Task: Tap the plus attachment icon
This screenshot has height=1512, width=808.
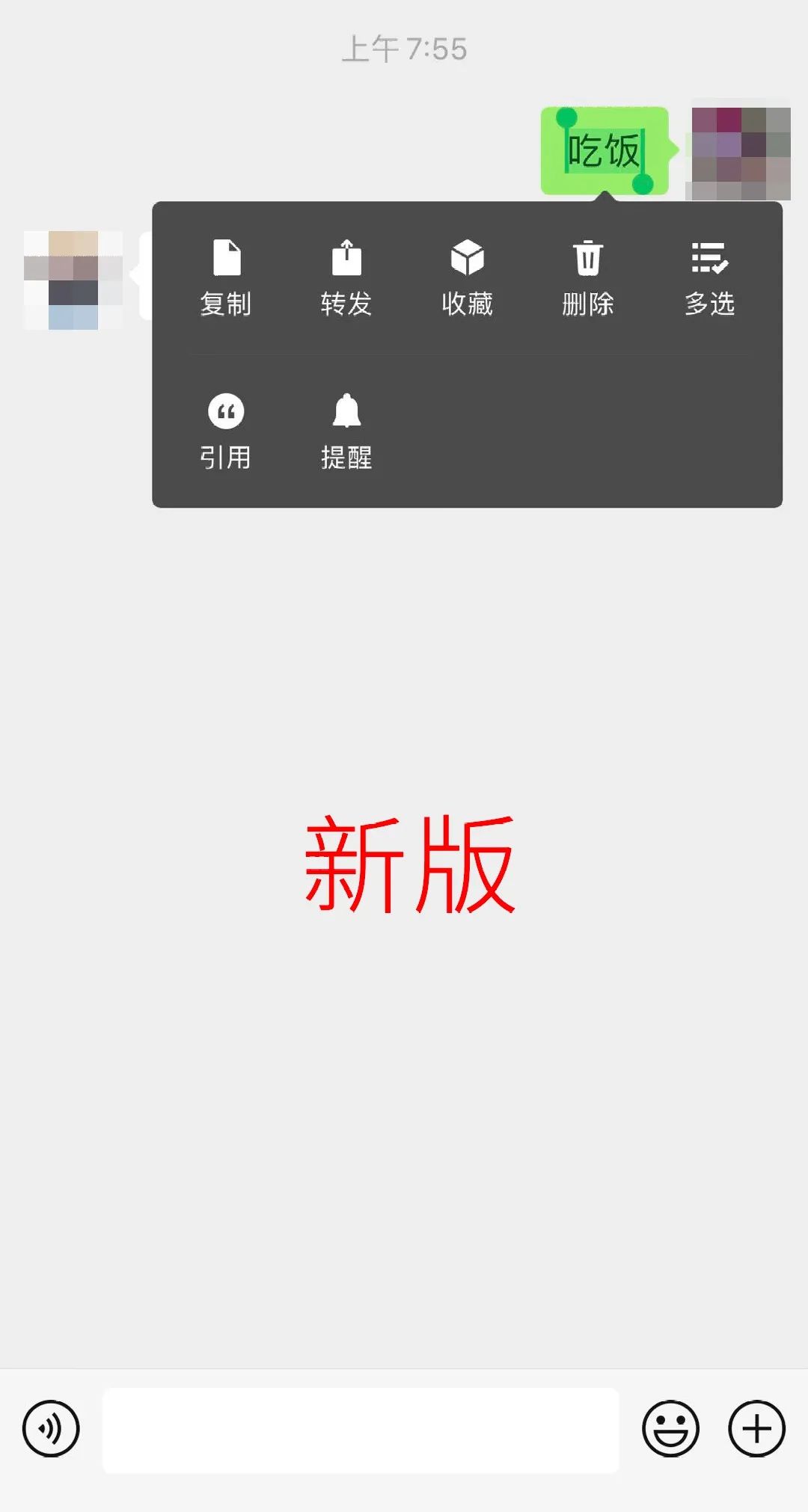Action: [756, 1430]
